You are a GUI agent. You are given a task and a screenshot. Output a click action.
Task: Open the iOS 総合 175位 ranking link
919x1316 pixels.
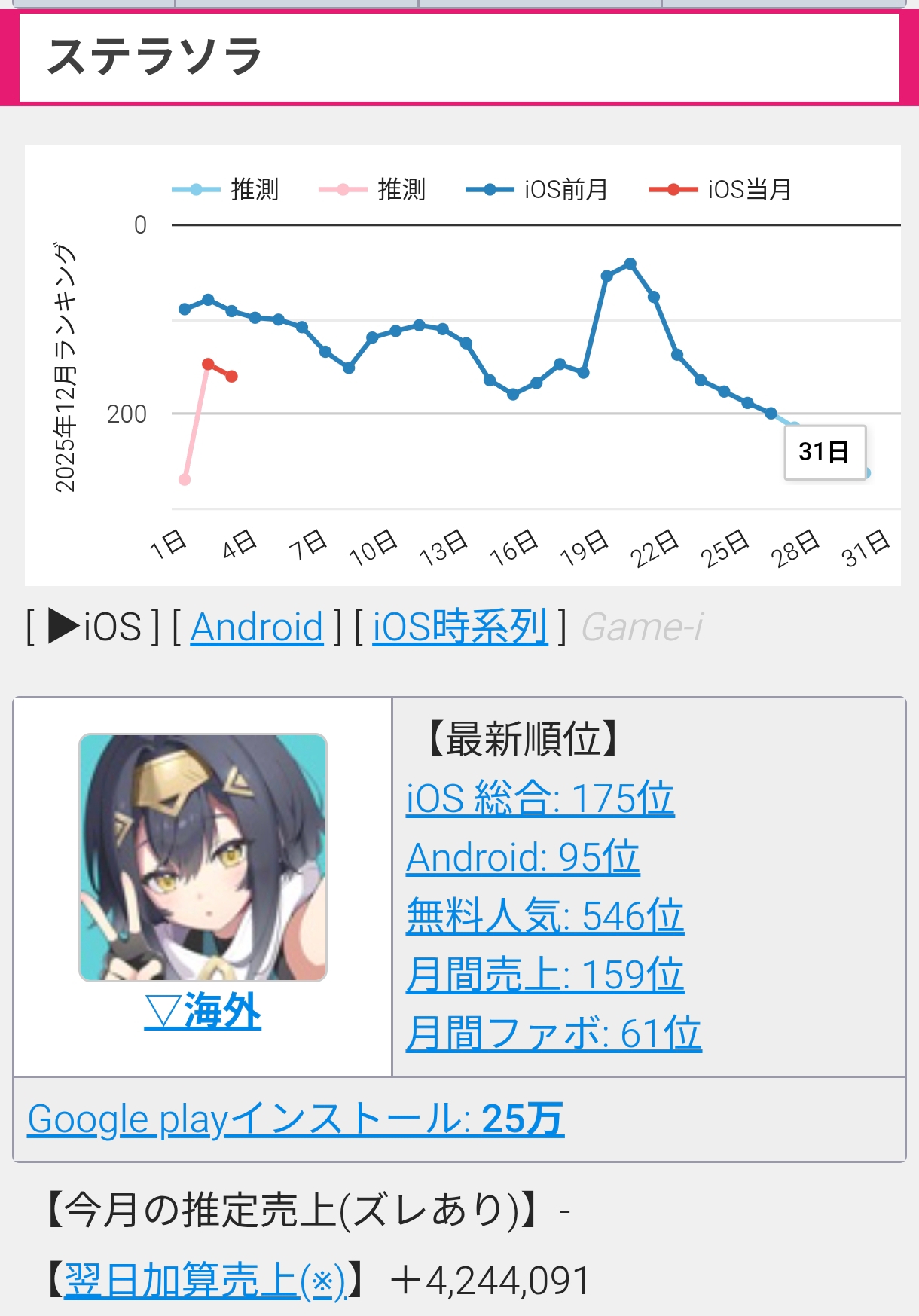click(x=539, y=798)
